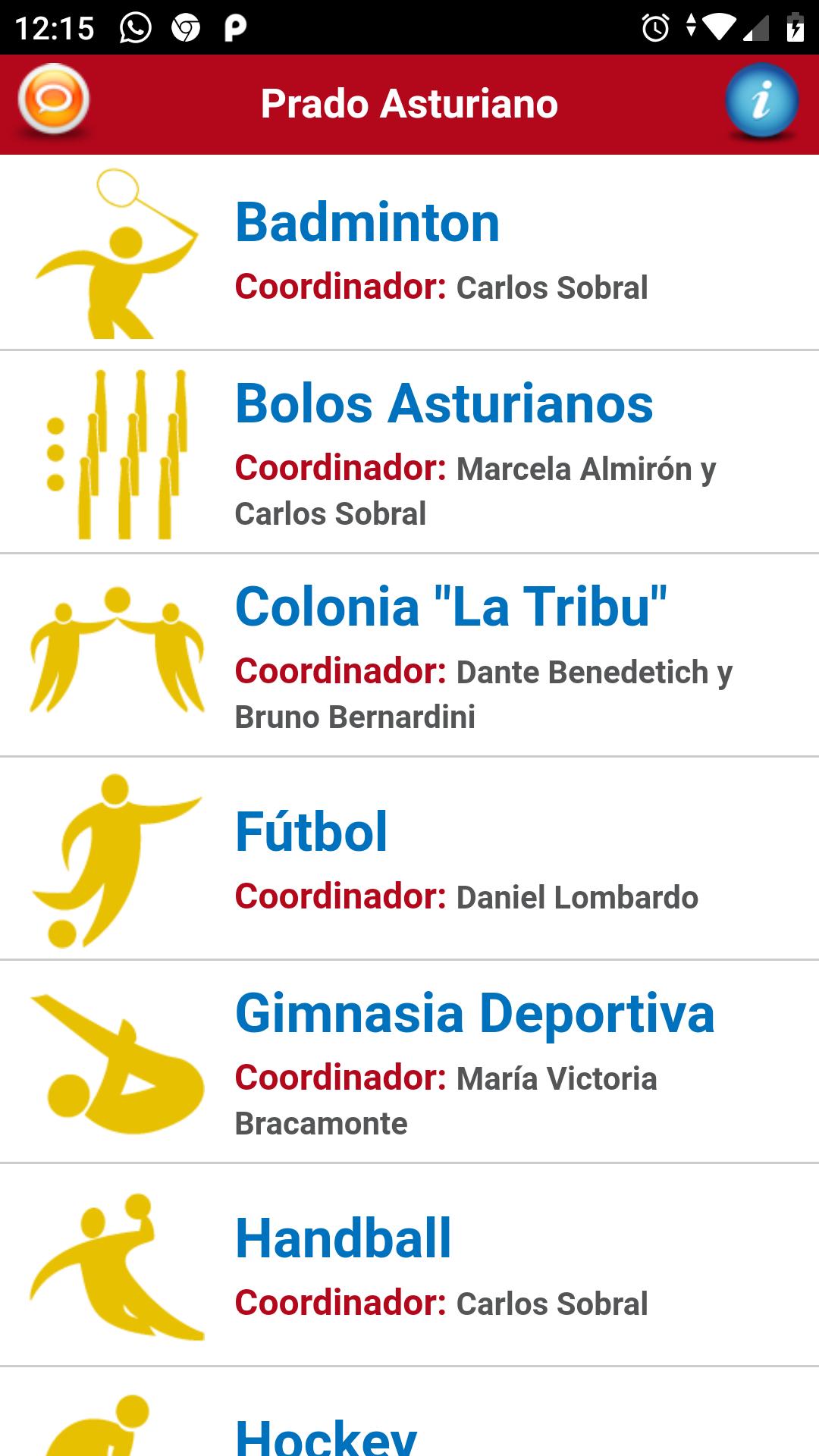Tap the orange chat bubble icon
Screen dimensions: 819x1456
click(x=53, y=101)
